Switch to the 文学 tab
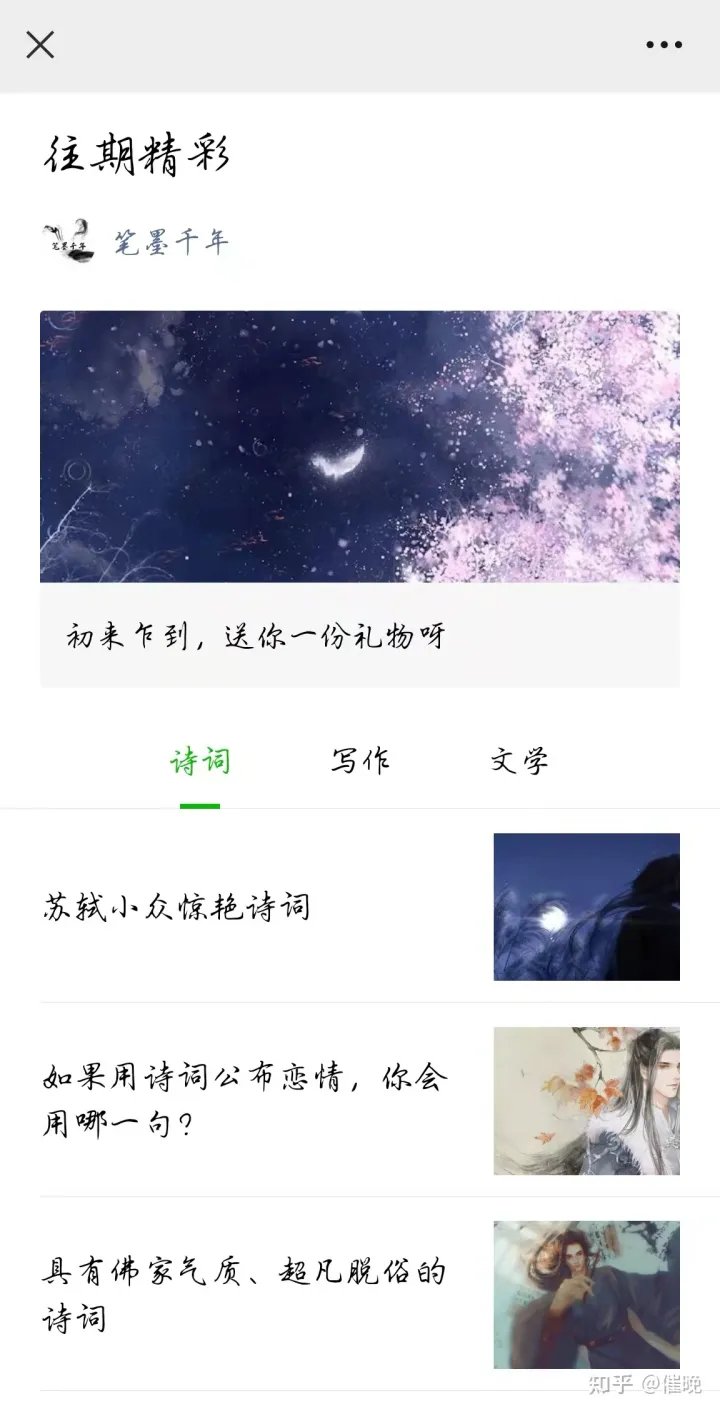The image size is (720, 1414). coord(520,760)
